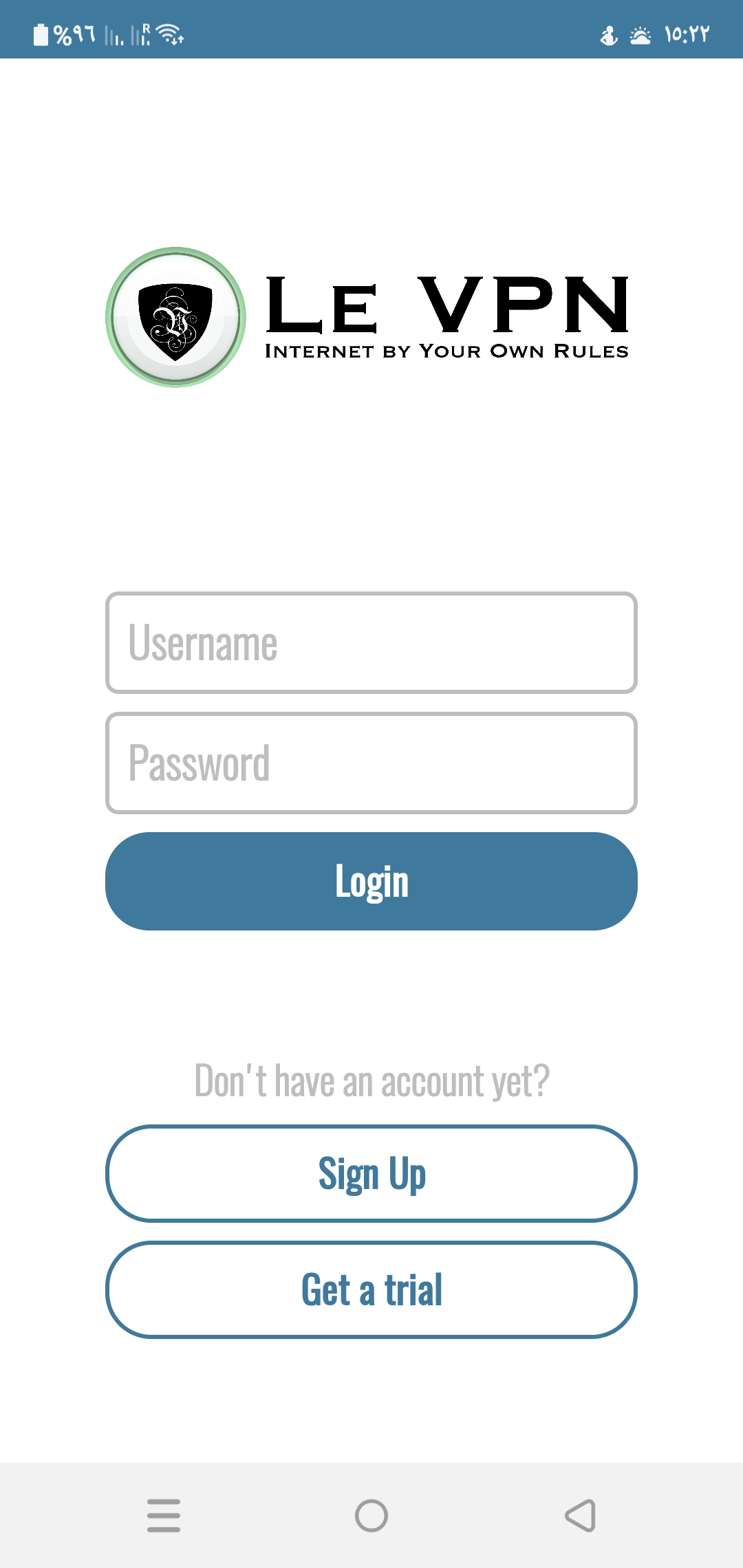The height and width of the screenshot is (1568, 743).
Task: Open the recent apps view
Action: coord(164,1515)
